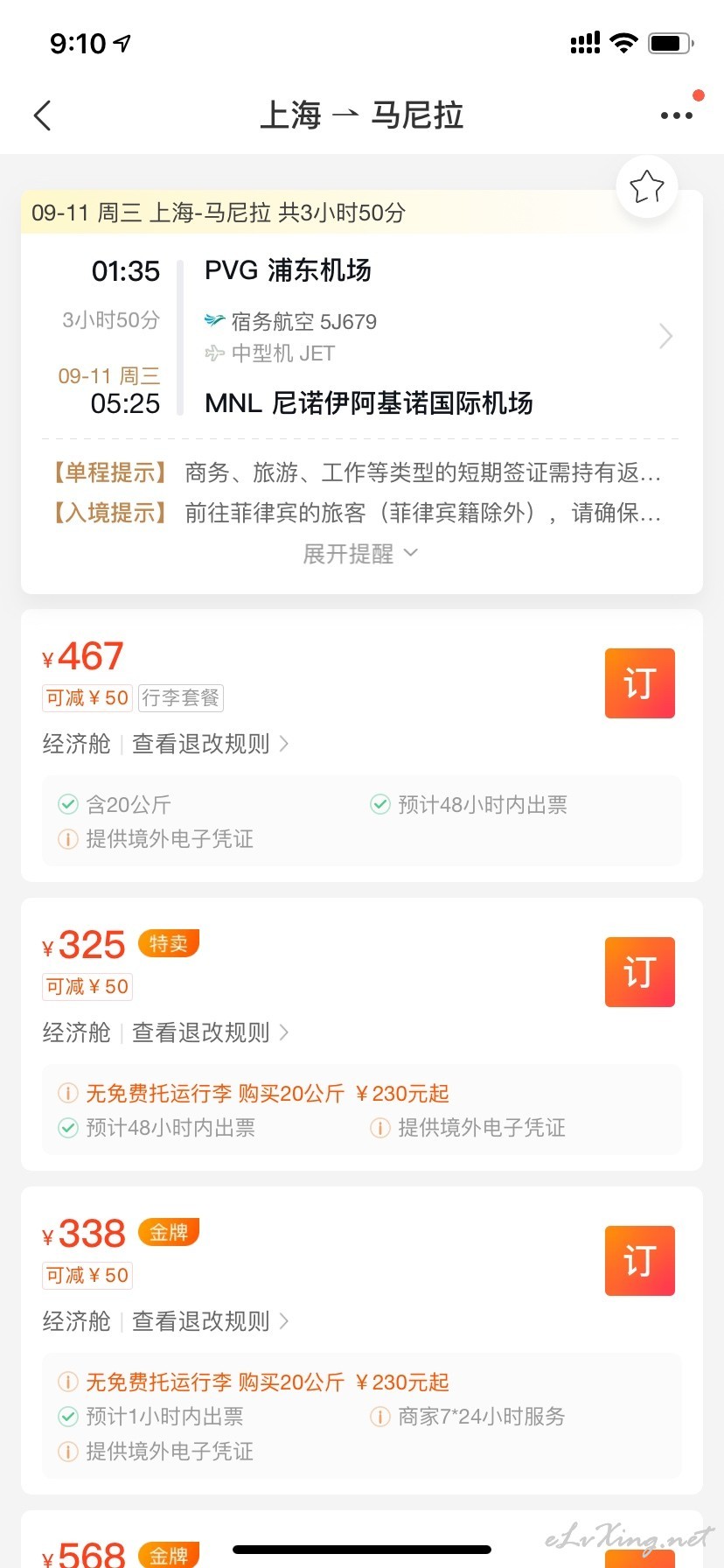Image resolution: width=724 pixels, height=1568 pixels.
Task: View refund rules for the ¥325 fare
Action: click(211, 1032)
